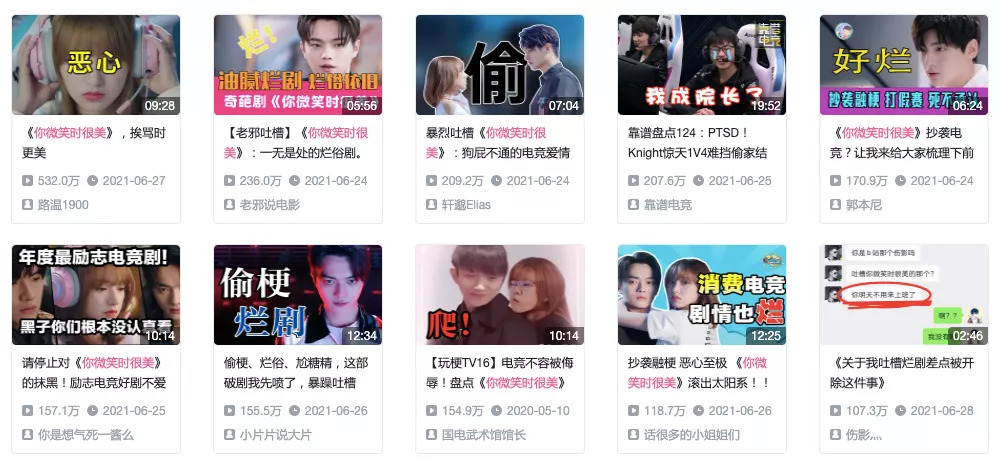Open 郭本尼's 抄袭电竞 video
The width and height of the screenshot is (999, 464).
903,65
